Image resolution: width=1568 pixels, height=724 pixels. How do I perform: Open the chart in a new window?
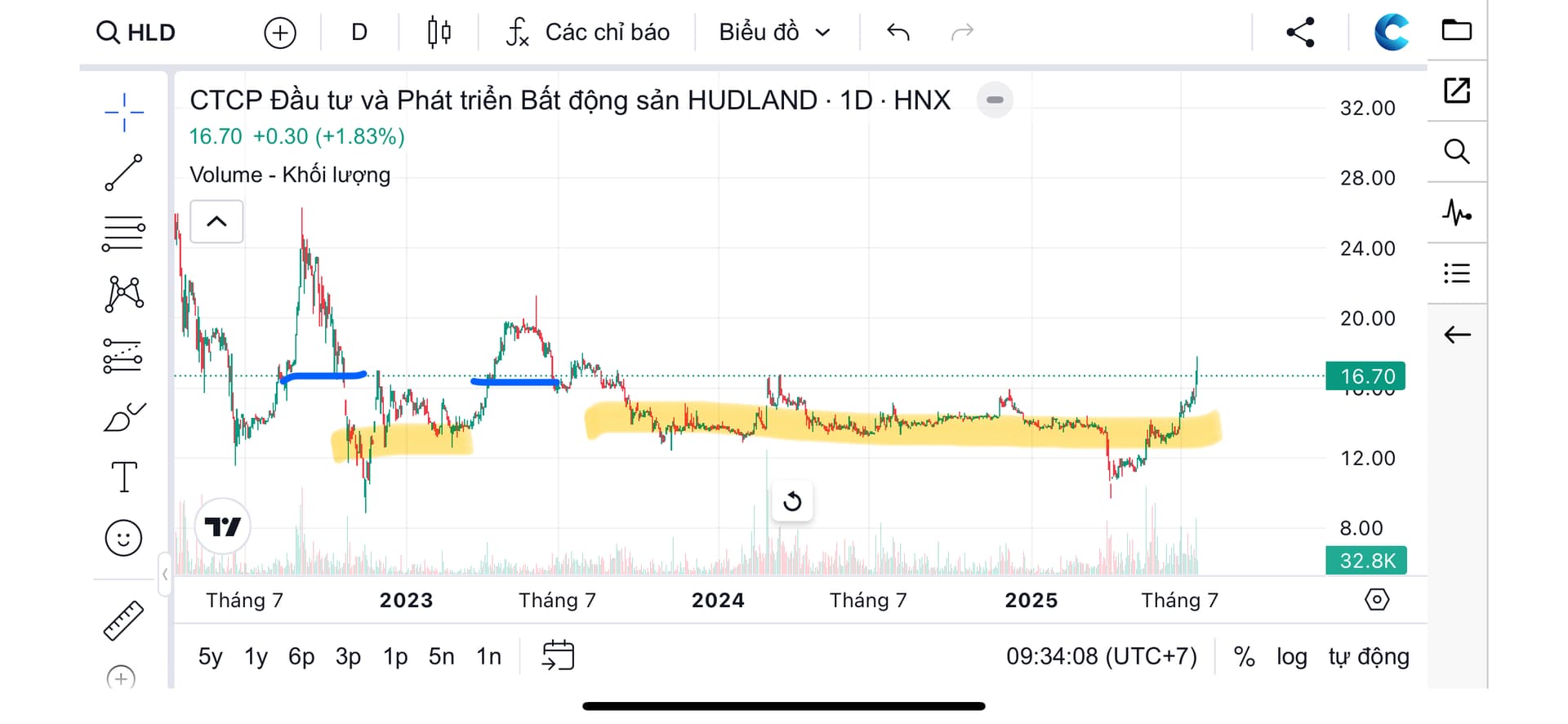(x=1457, y=91)
